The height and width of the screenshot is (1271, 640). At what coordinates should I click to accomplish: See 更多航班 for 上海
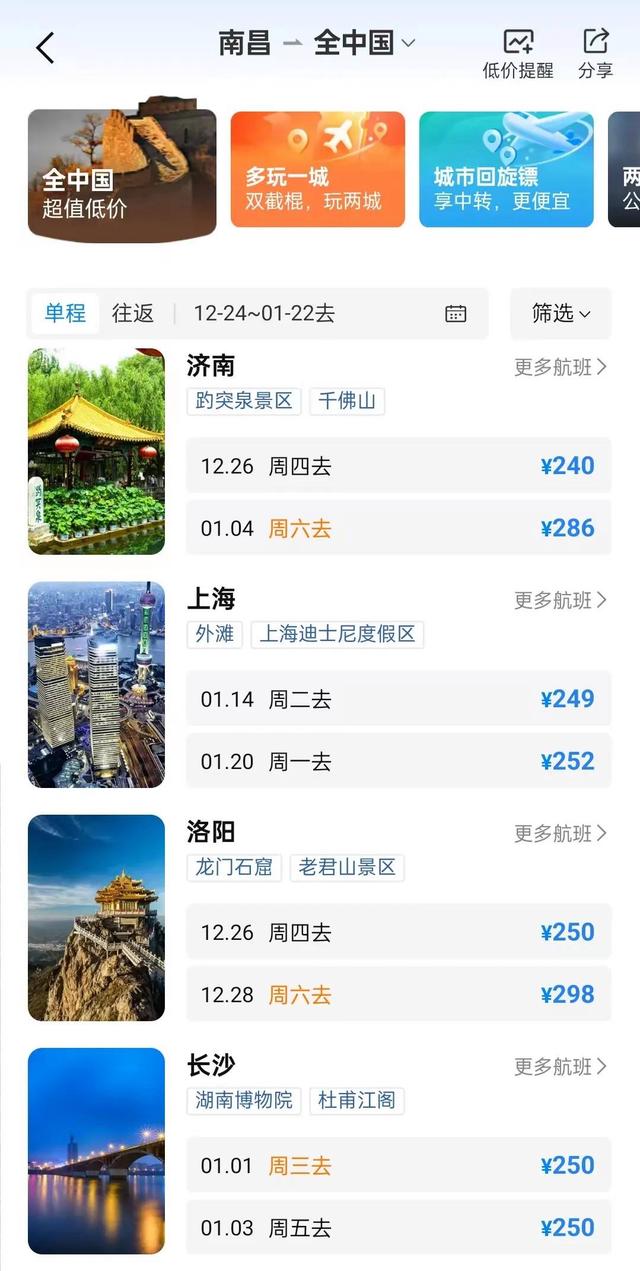(560, 600)
